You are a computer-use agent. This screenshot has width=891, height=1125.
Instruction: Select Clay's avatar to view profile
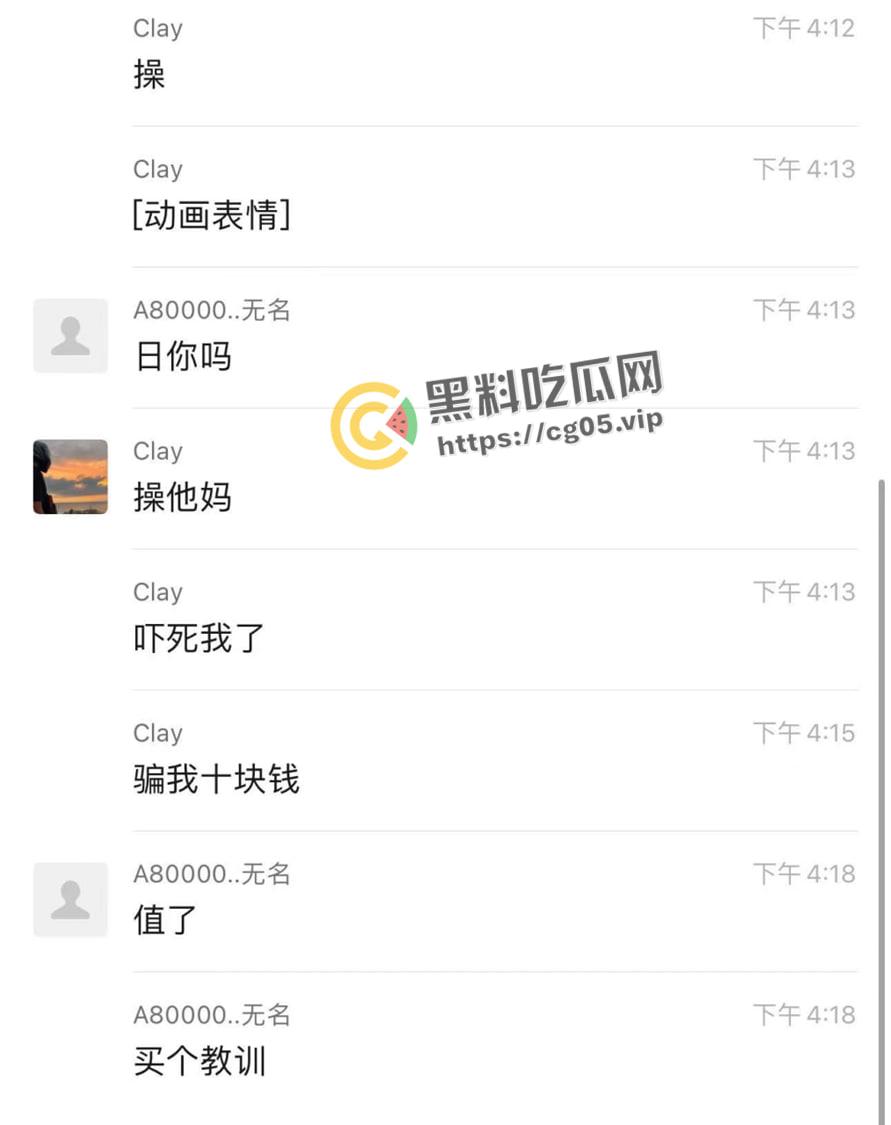pos(69,477)
